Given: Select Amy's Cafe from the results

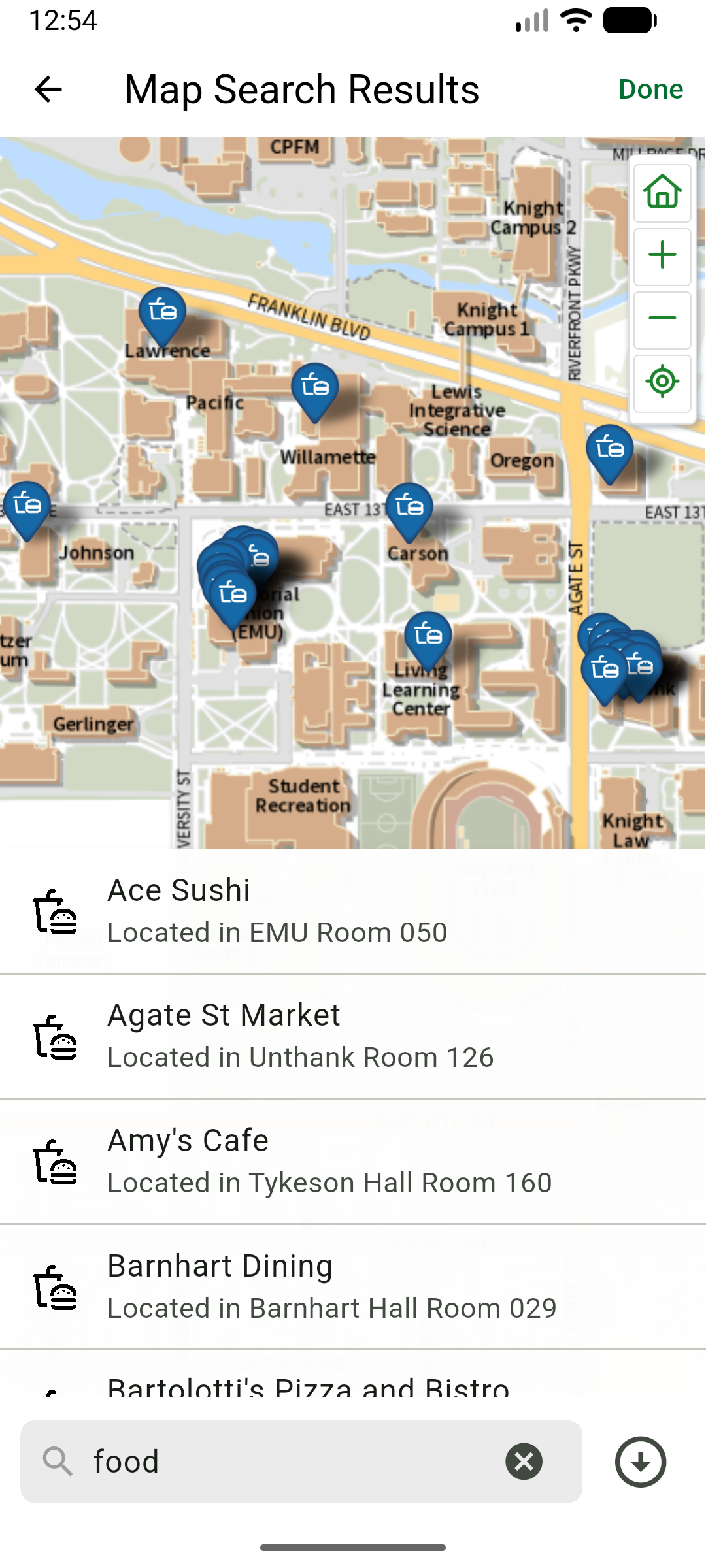Looking at the screenshot, I should pos(353,1162).
